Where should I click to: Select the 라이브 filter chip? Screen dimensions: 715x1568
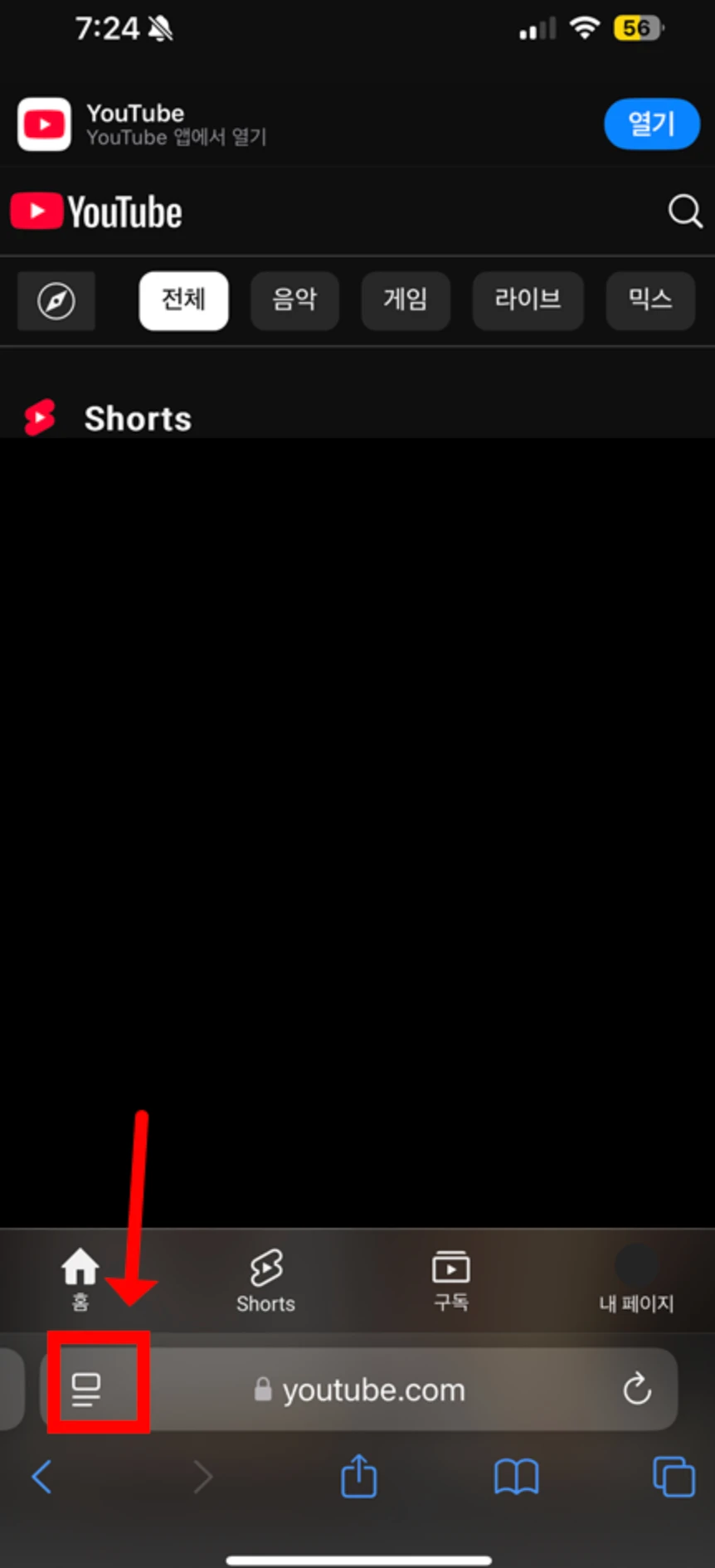click(x=528, y=300)
